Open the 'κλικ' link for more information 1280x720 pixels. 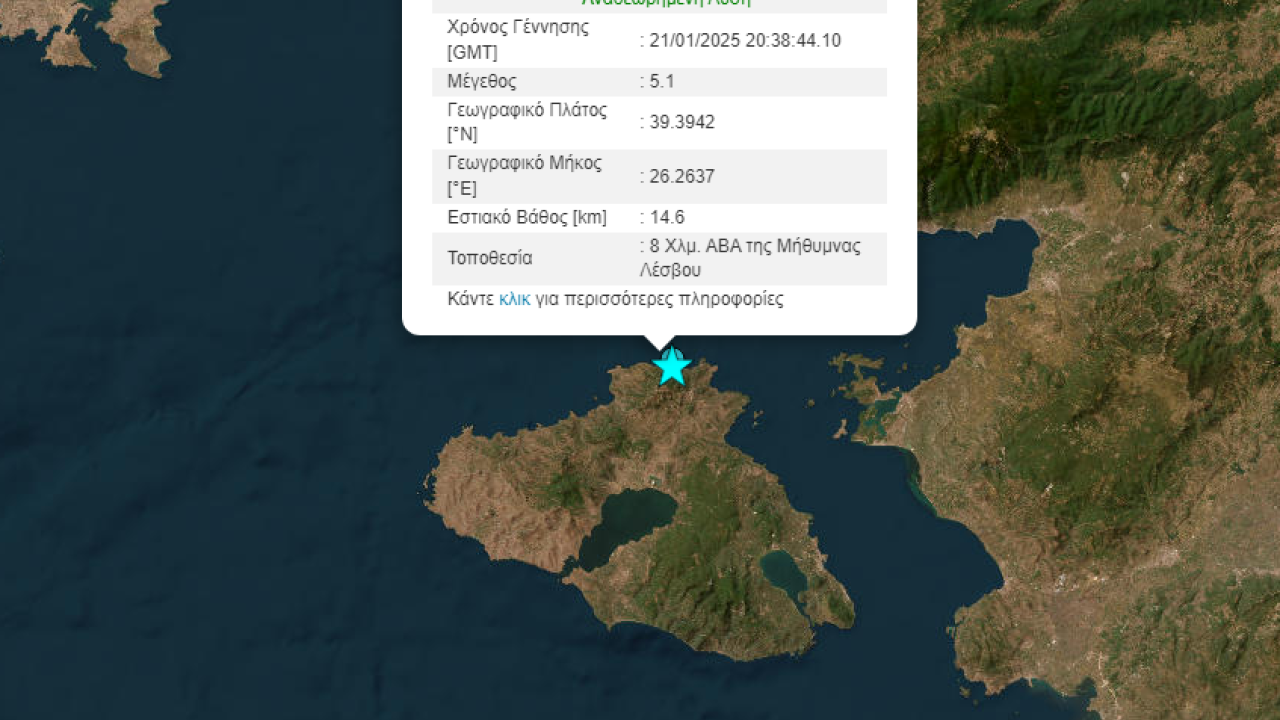pos(514,299)
